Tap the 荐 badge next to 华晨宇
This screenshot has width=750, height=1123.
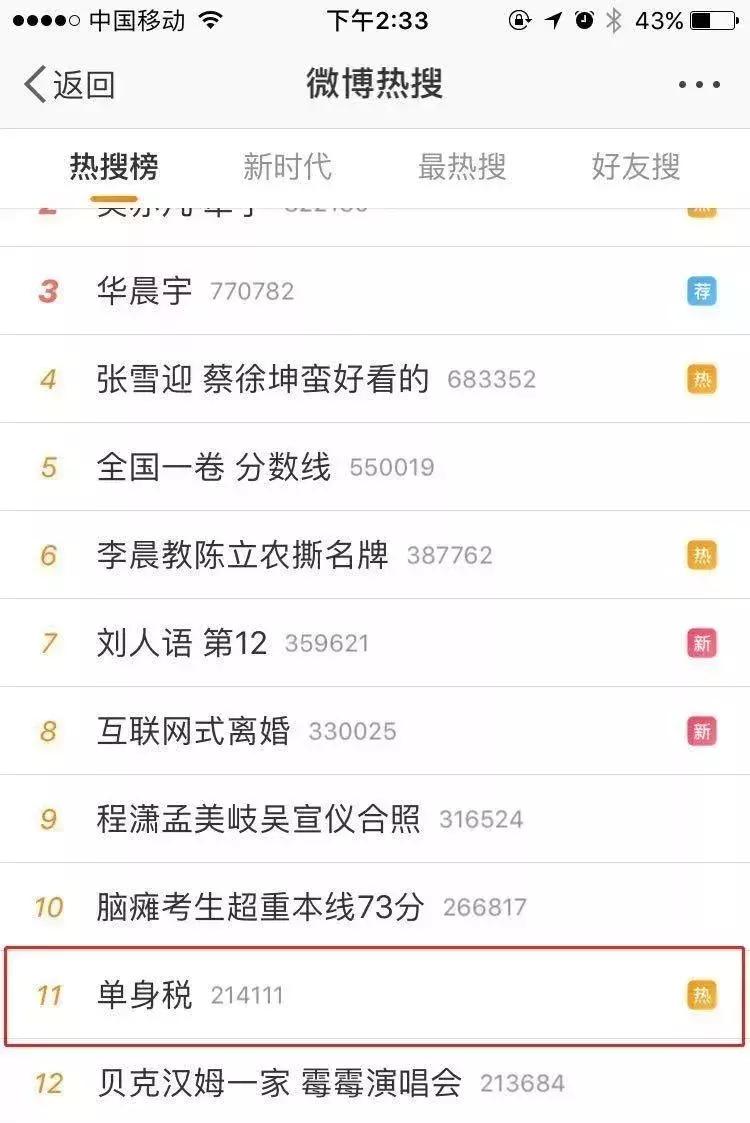click(x=703, y=291)
